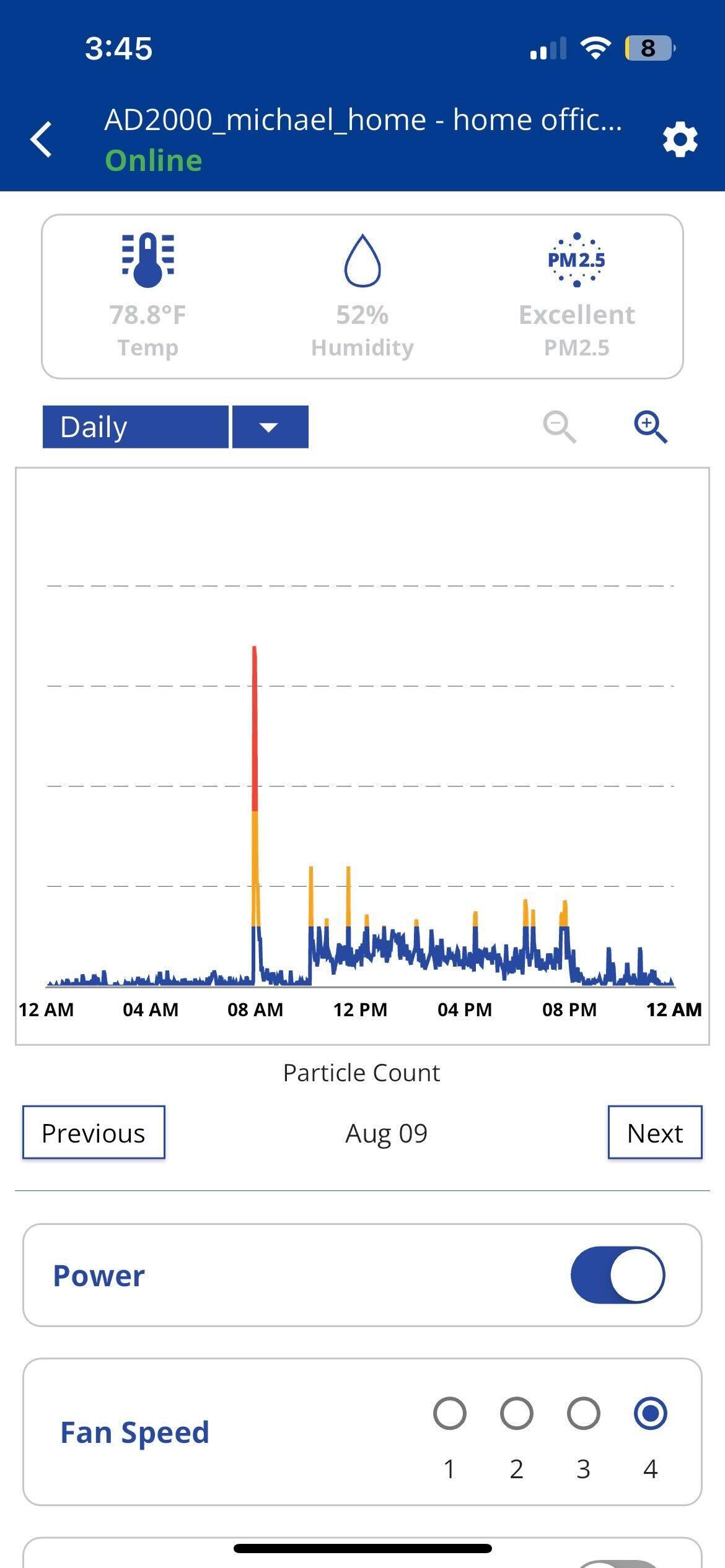Open the Daily time range dropdown

click(x=135, y=426)
